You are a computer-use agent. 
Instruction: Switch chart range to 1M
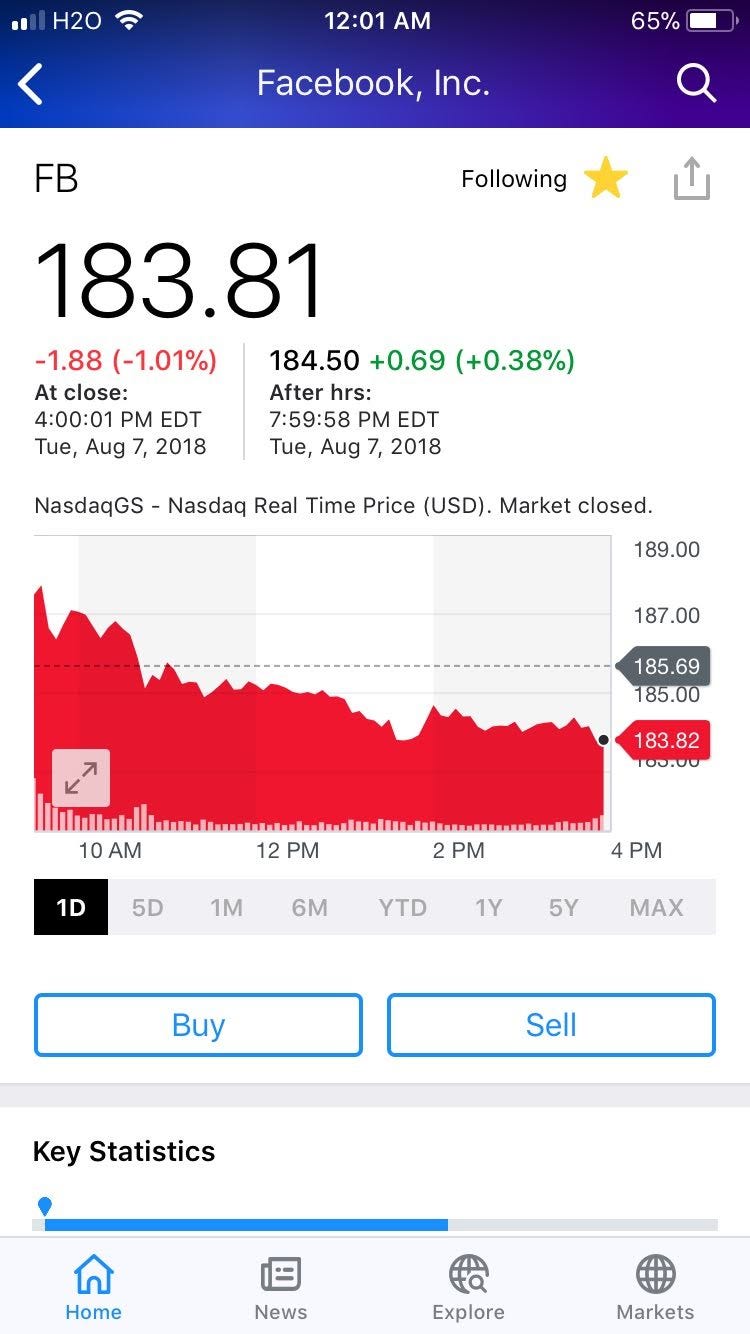pos(227,908)
